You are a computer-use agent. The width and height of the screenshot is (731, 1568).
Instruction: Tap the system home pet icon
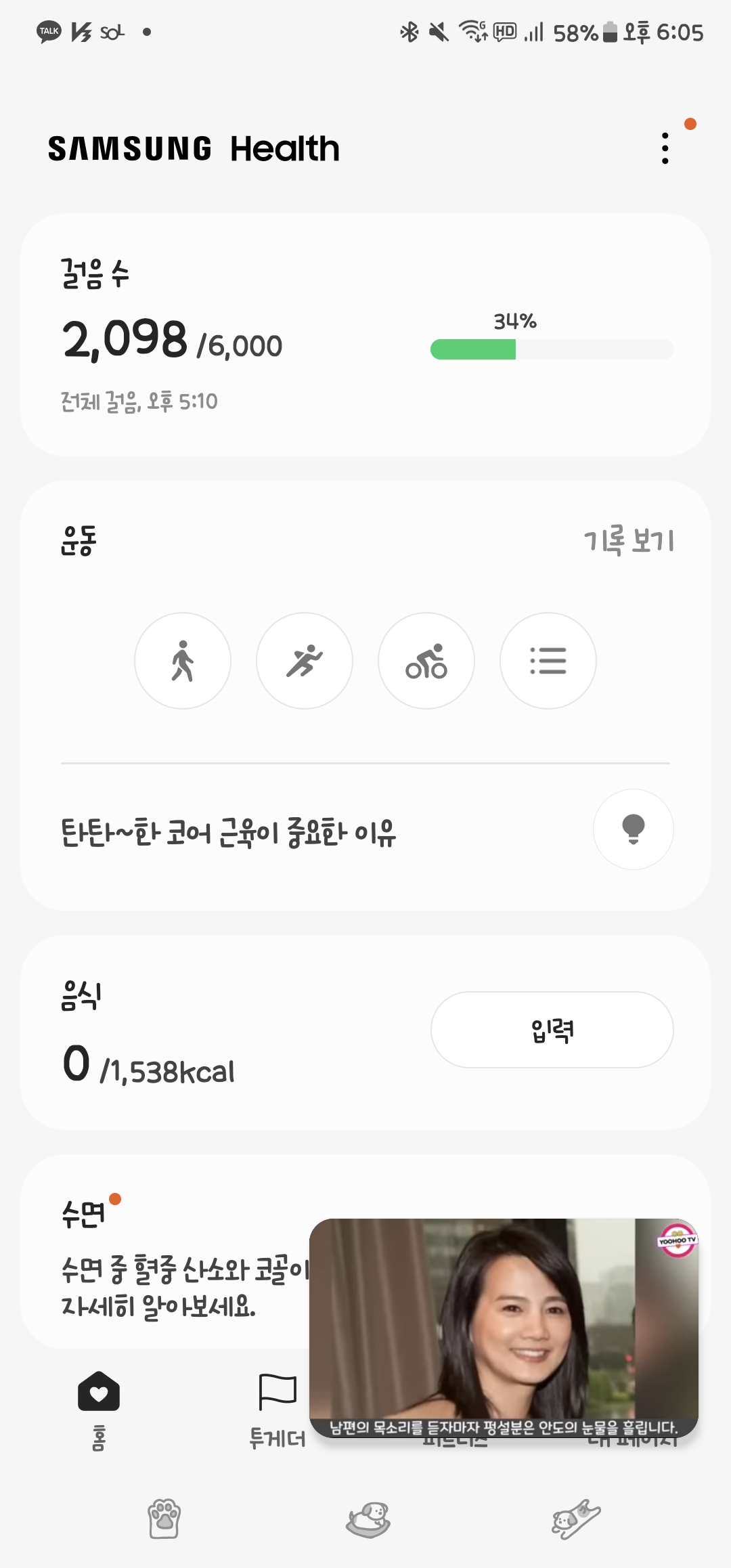(368, 1519)
